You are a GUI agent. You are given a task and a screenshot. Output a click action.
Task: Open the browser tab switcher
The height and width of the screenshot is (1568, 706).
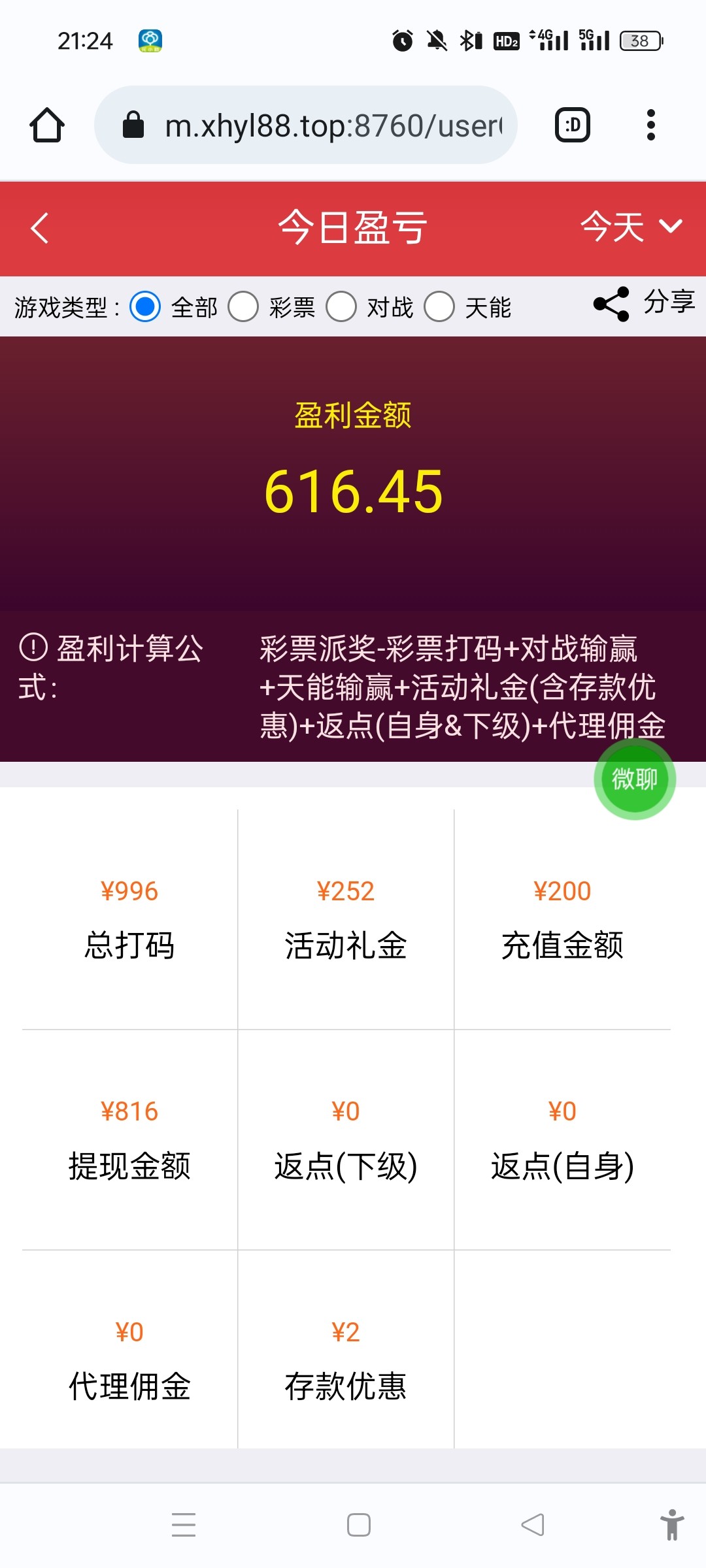pos(573,125)
